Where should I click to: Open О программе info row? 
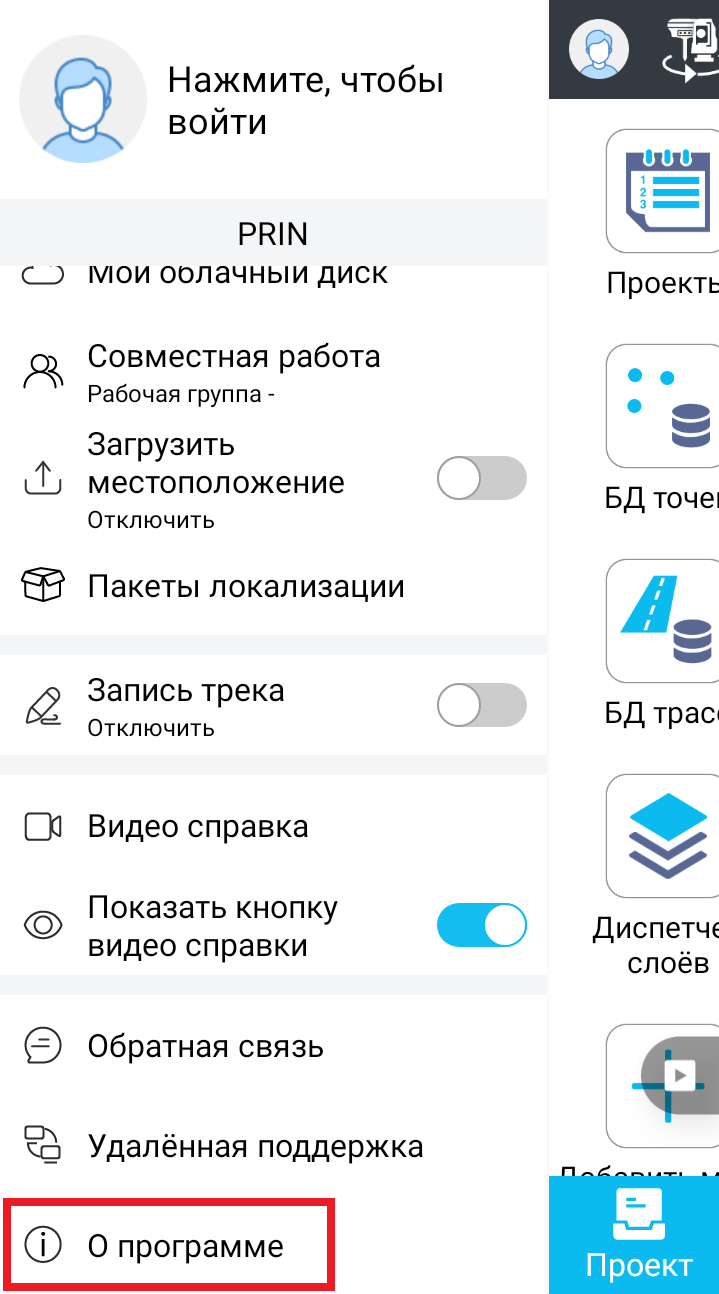click(x=168, y=1246)
